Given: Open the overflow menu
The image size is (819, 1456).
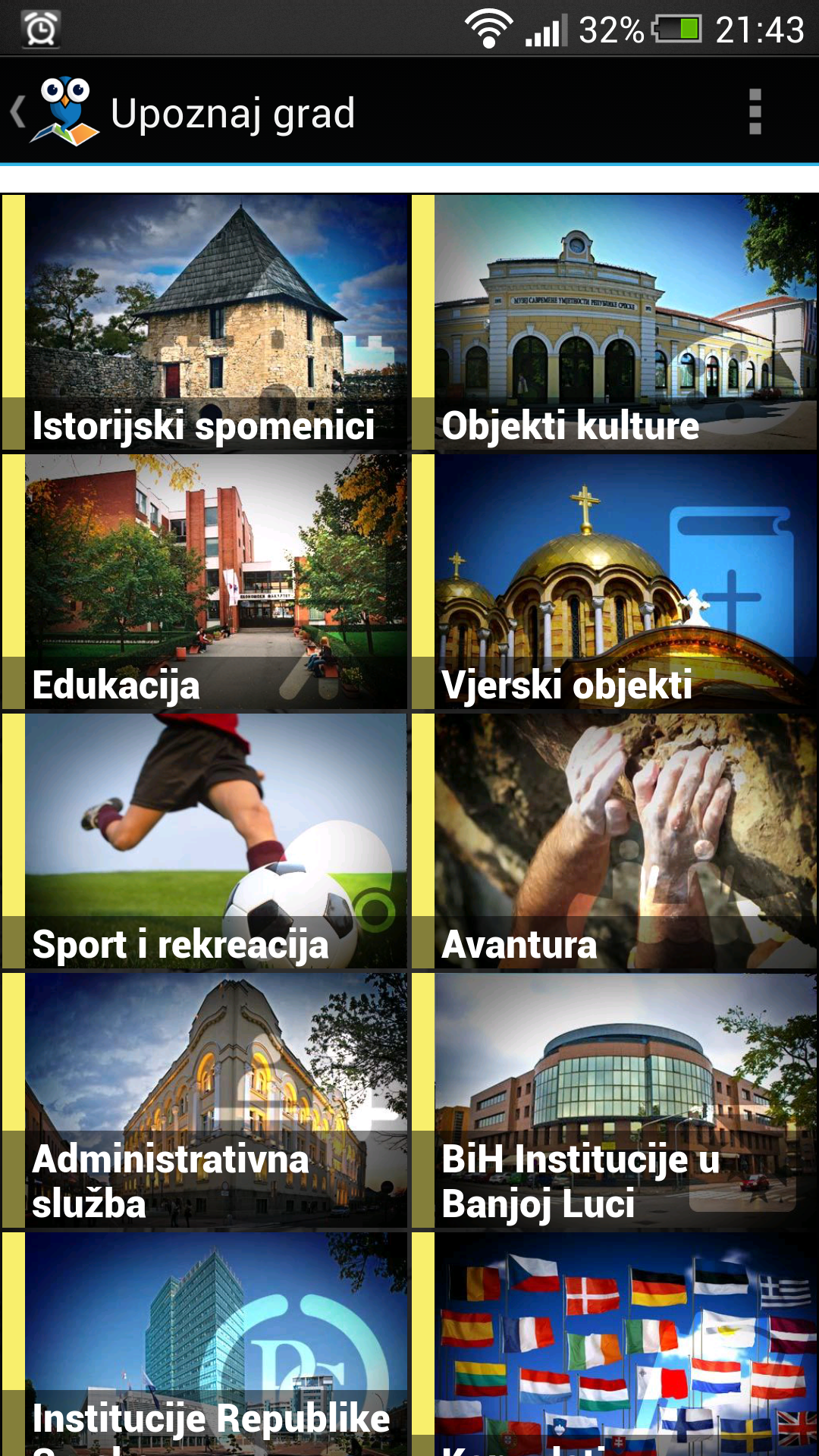Looking at the screenshot, I should 755,112.
